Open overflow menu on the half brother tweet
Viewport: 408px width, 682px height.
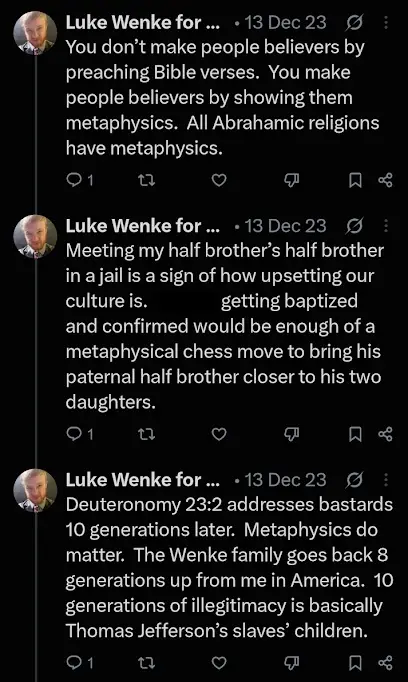(x=385, y=225)
